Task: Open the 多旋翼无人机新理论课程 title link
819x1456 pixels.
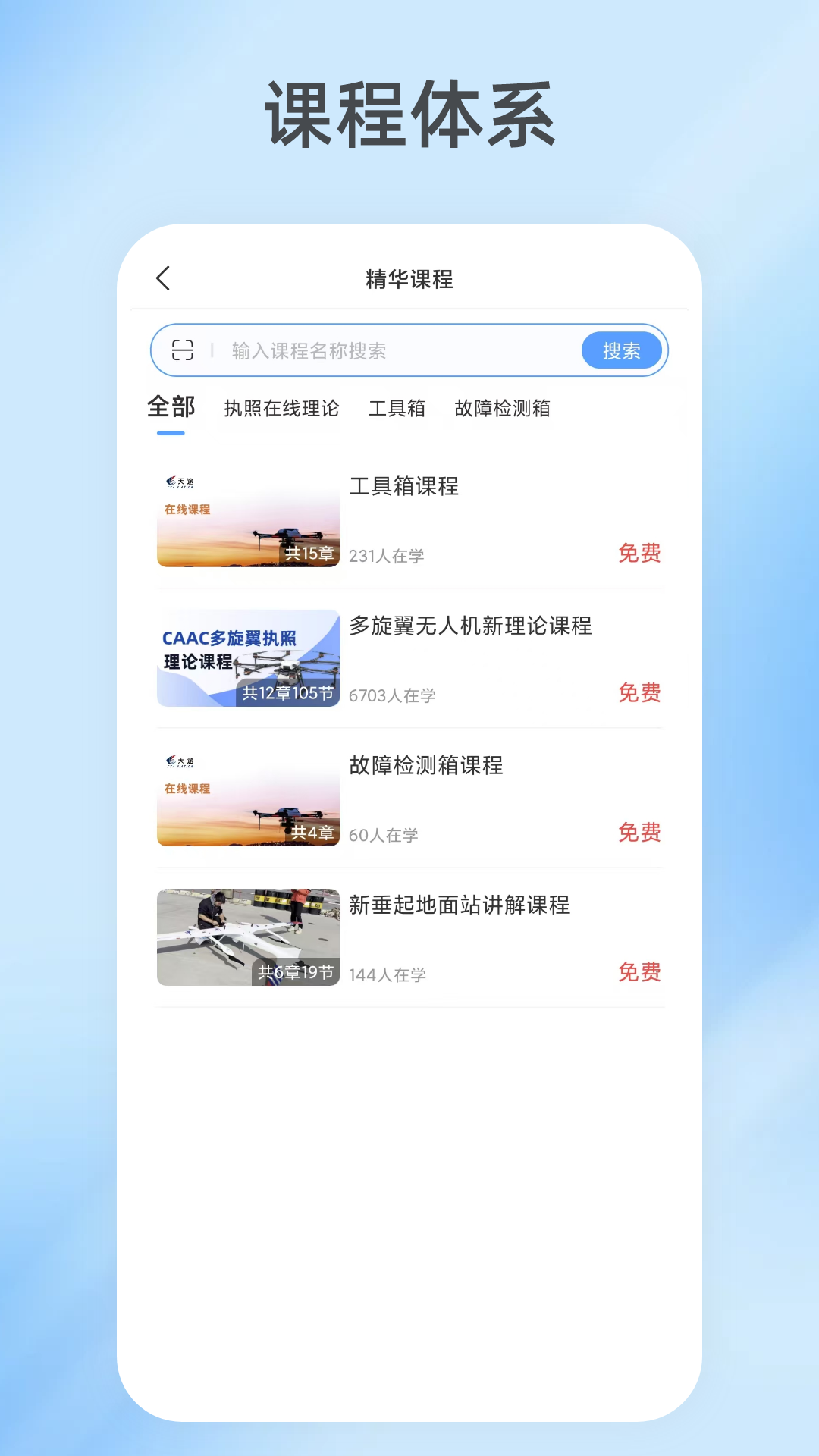Action: (470, 626)
